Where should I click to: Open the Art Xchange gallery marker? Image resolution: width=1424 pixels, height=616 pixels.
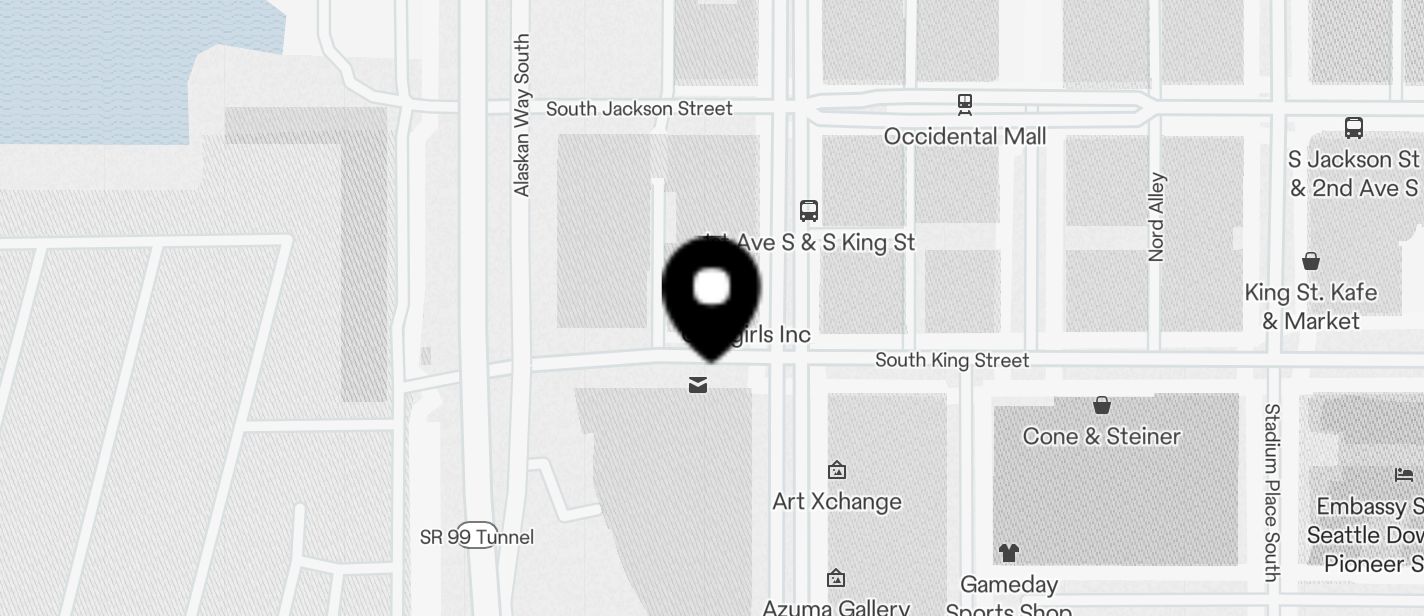837,471
